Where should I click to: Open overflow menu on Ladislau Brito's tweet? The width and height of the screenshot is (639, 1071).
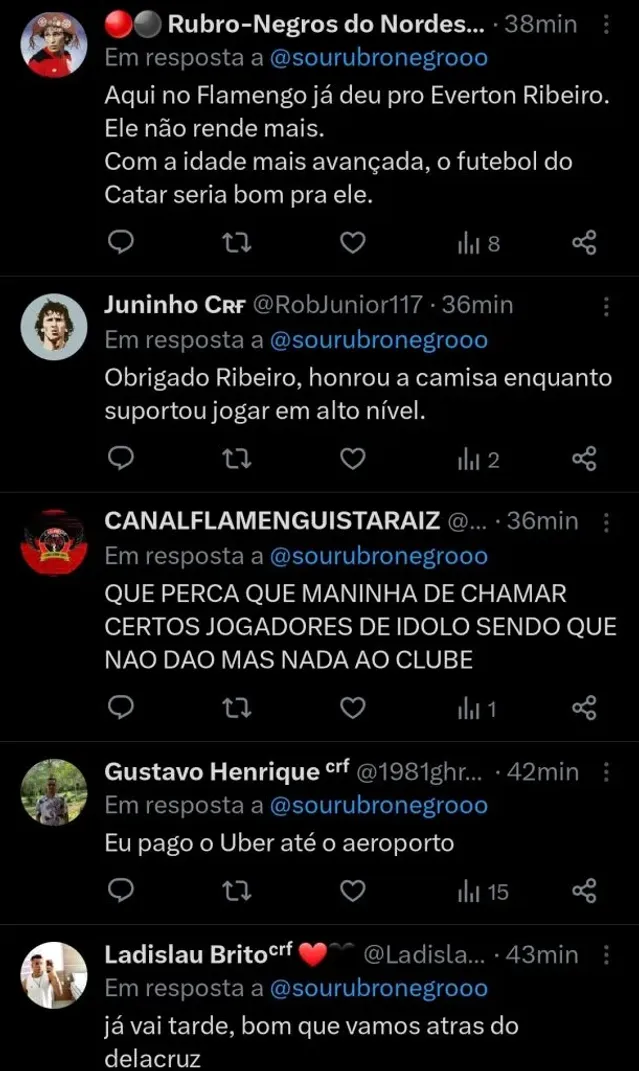(605, 956)
